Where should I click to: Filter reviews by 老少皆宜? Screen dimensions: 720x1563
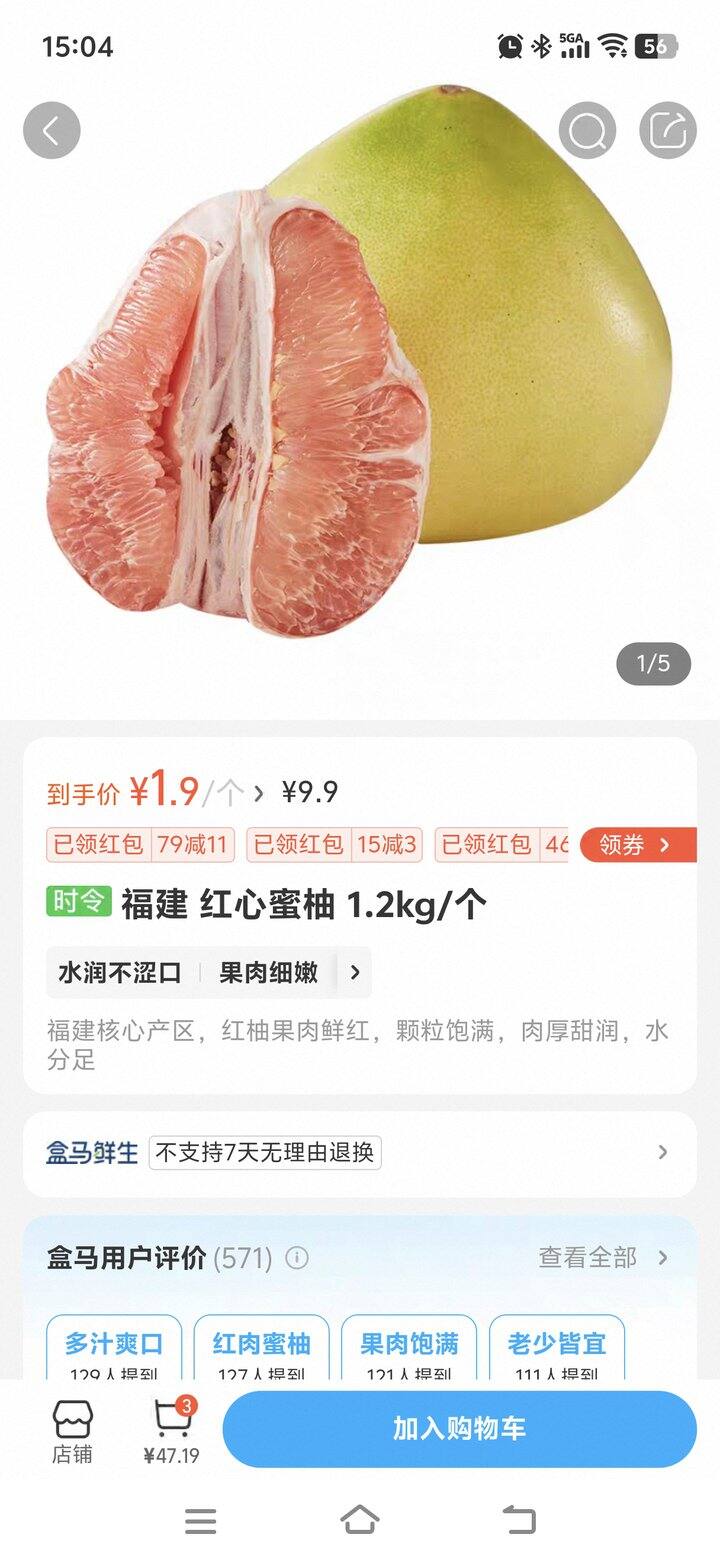pos(556,1347)
